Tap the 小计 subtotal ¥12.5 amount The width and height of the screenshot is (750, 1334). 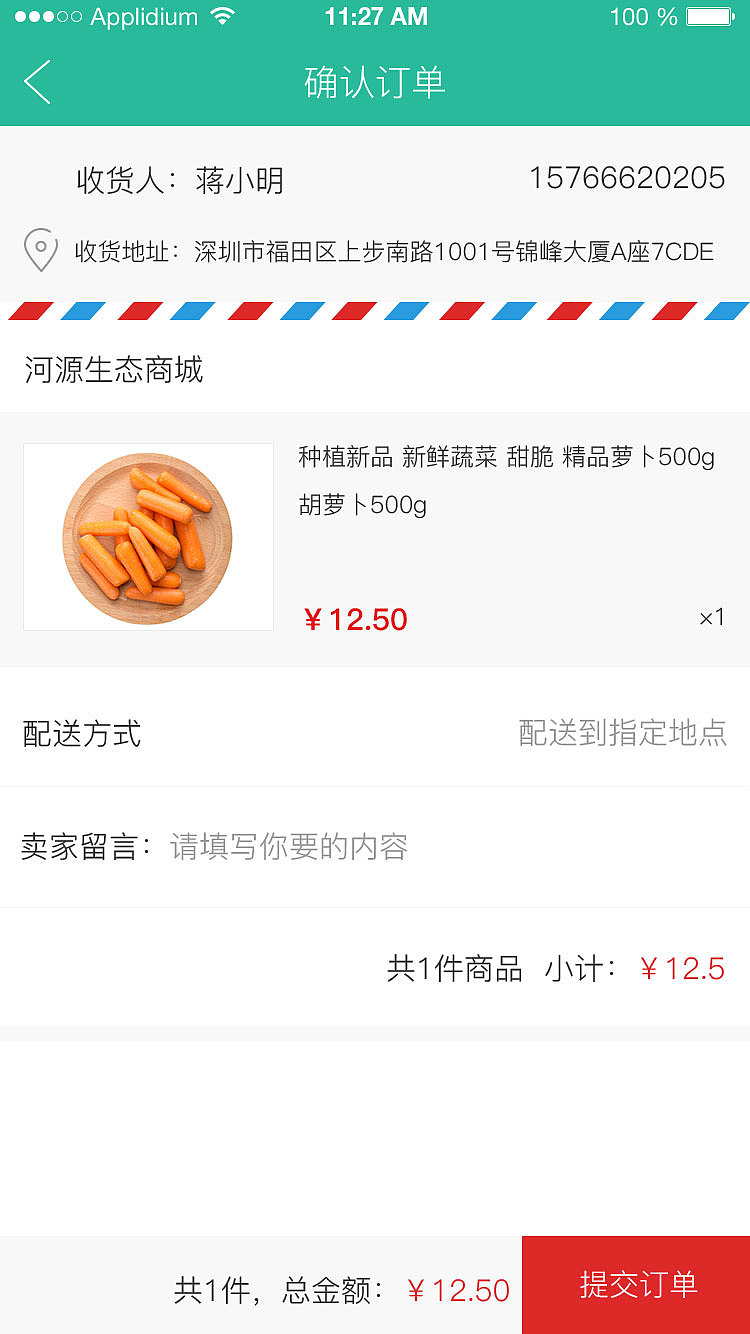pyautogui.click(x=684, y=967)
